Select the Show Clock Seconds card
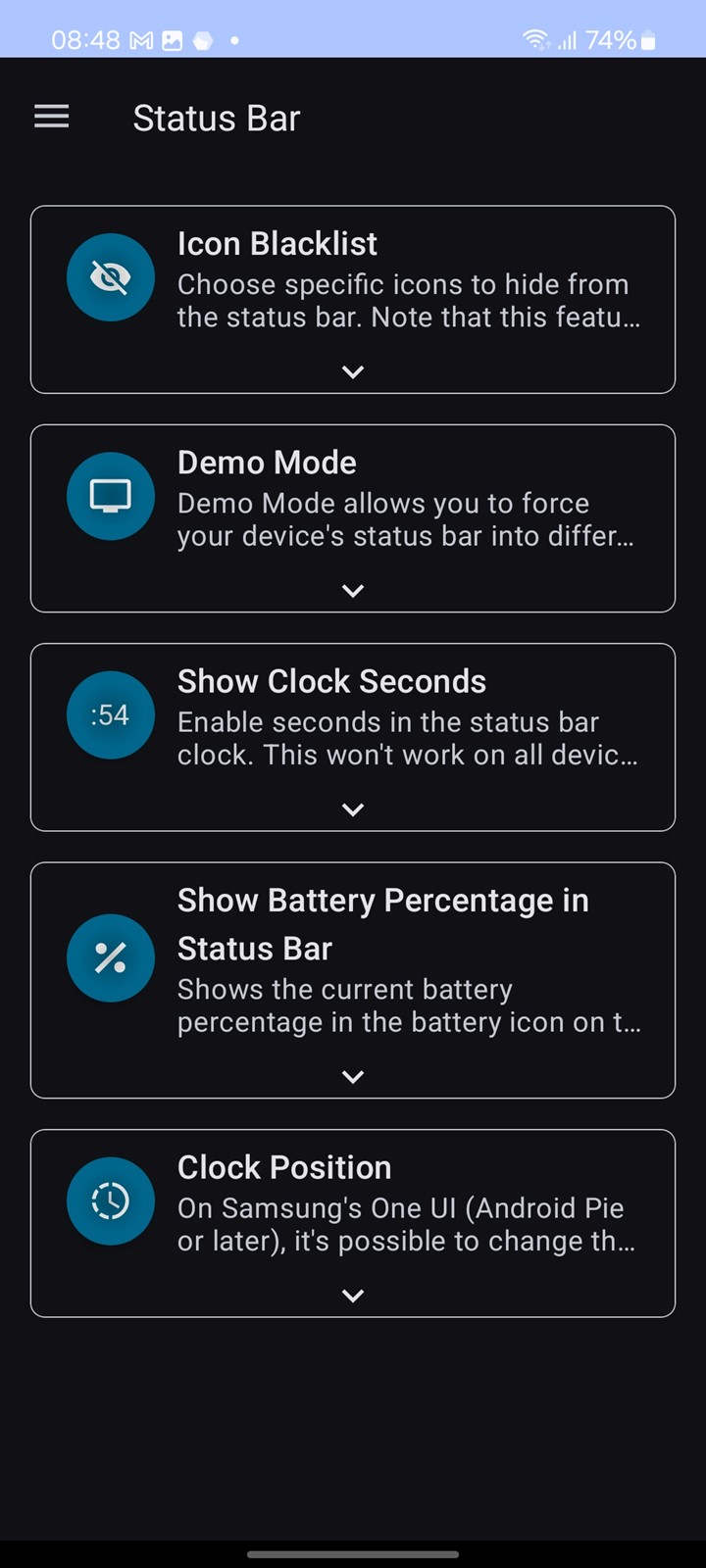 coord(353,737)
